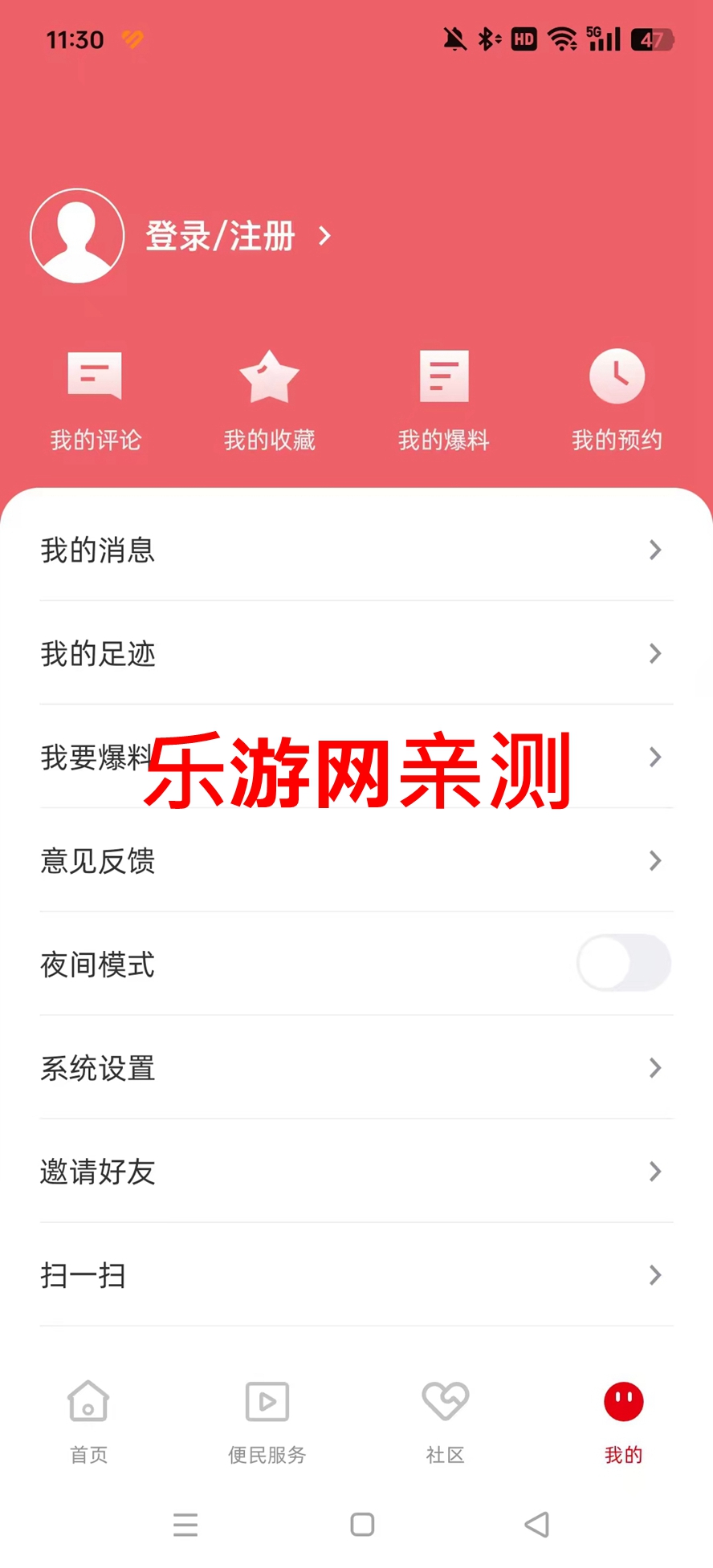Open the 扫一扫 scanner
Image resolution: width=713 pixels, height=1568 pixels.
356,1275
